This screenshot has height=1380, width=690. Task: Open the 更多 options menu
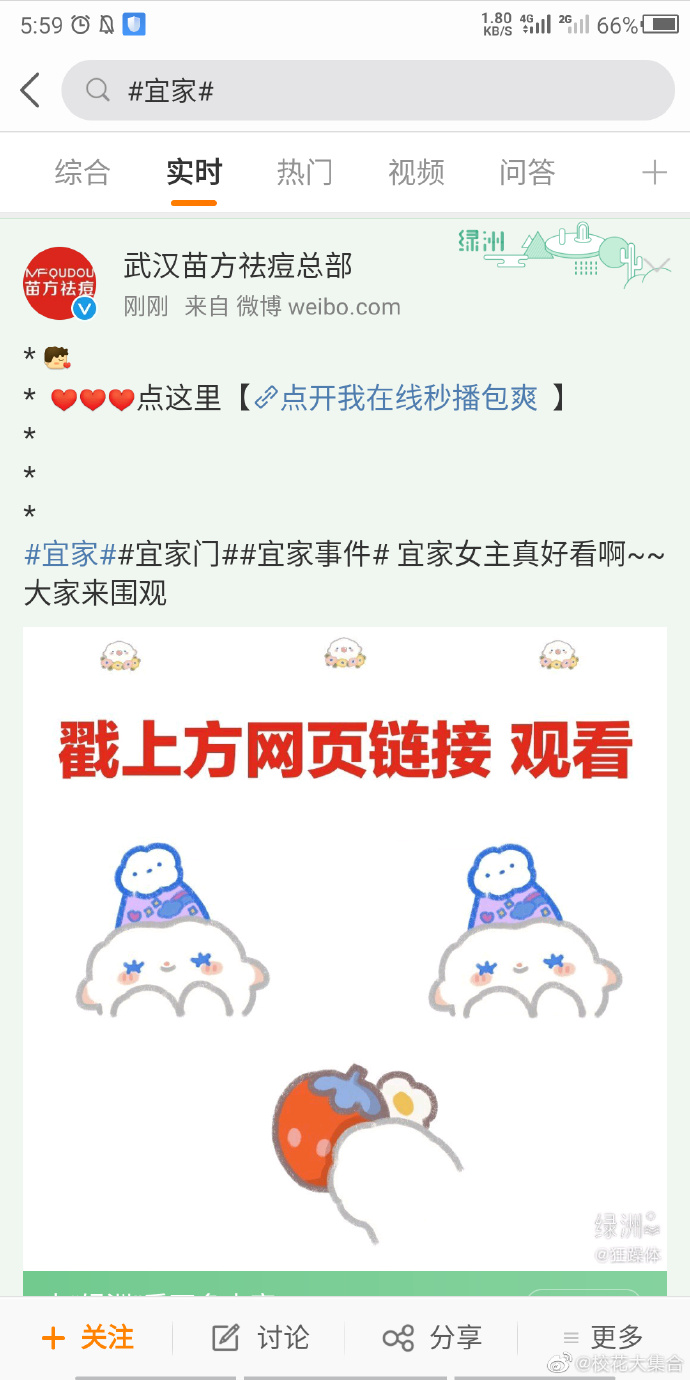(x=602, y=1337)
